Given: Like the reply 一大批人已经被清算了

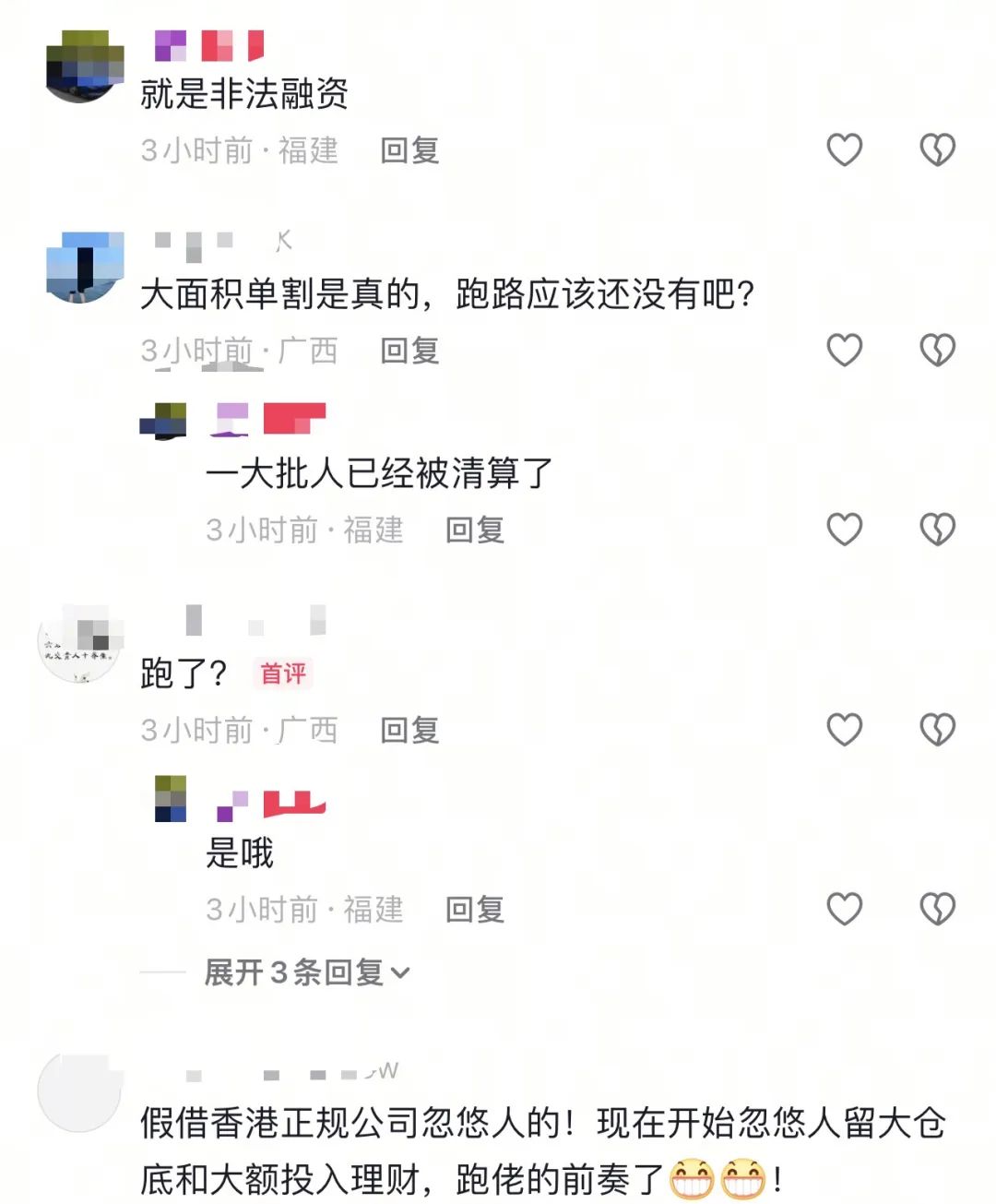Looking at the screenshot, I should point(844,529).
